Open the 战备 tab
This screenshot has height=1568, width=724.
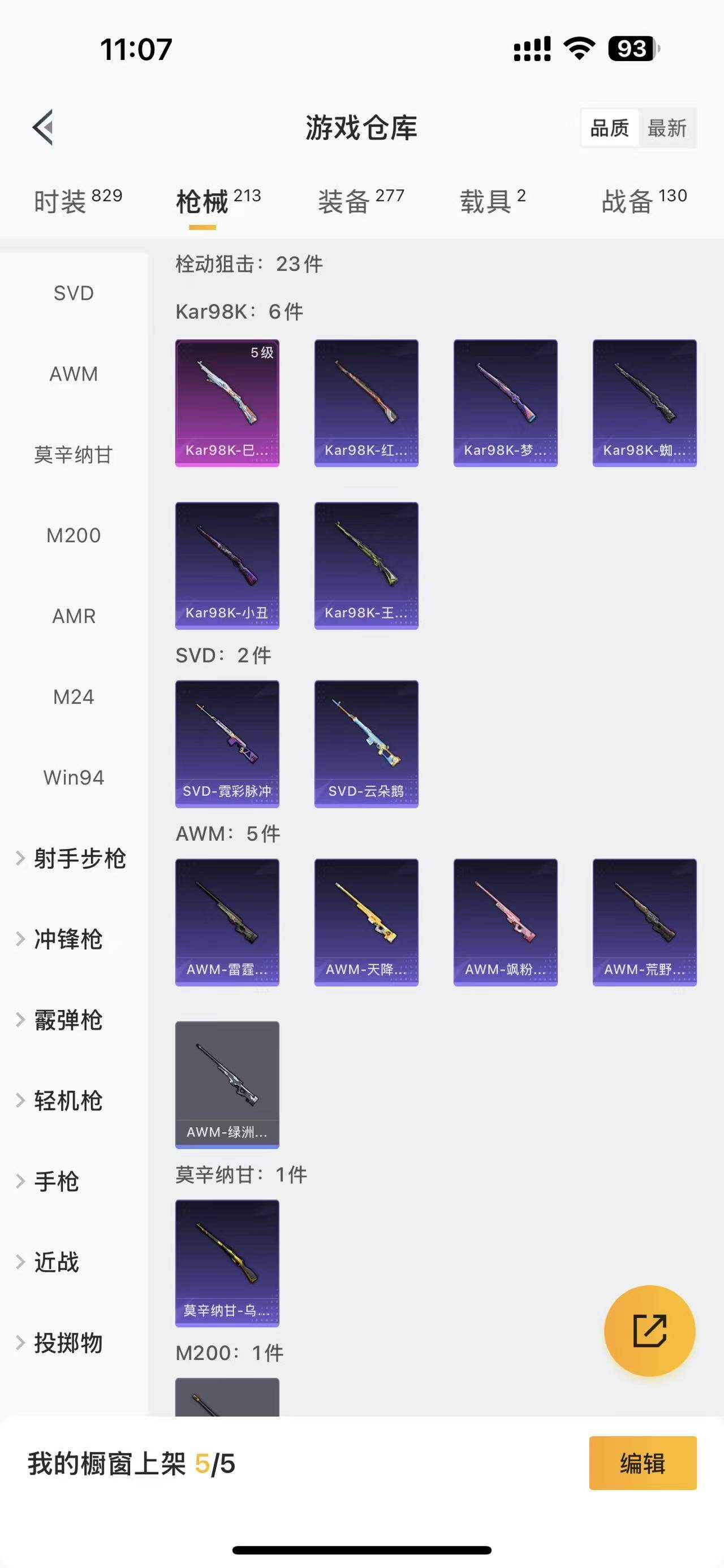644,201
